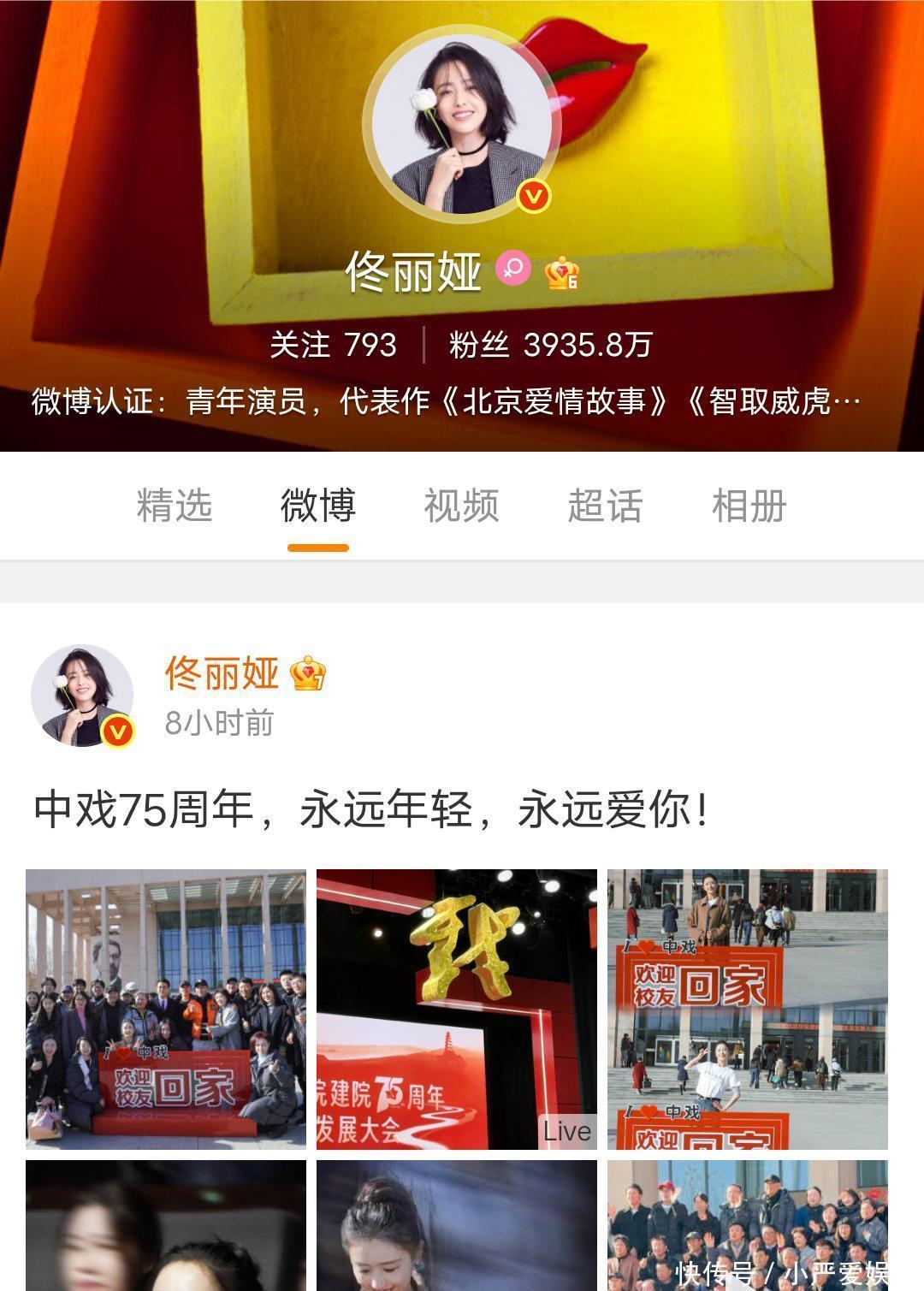Go to the 相册 tab

pos(749,505)
